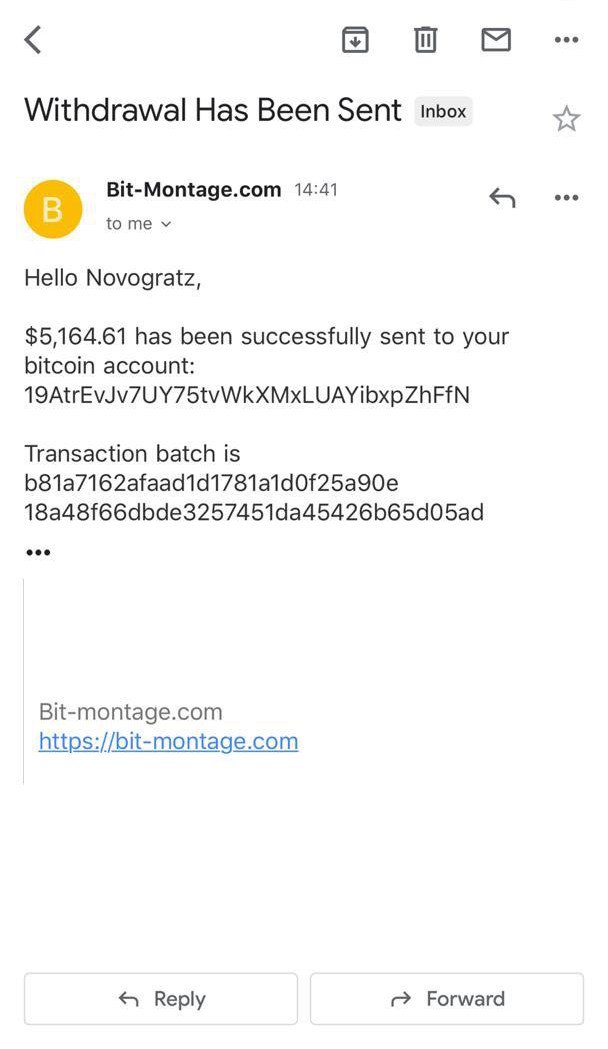Tap the Reply button at the bottom

point(161,998)
